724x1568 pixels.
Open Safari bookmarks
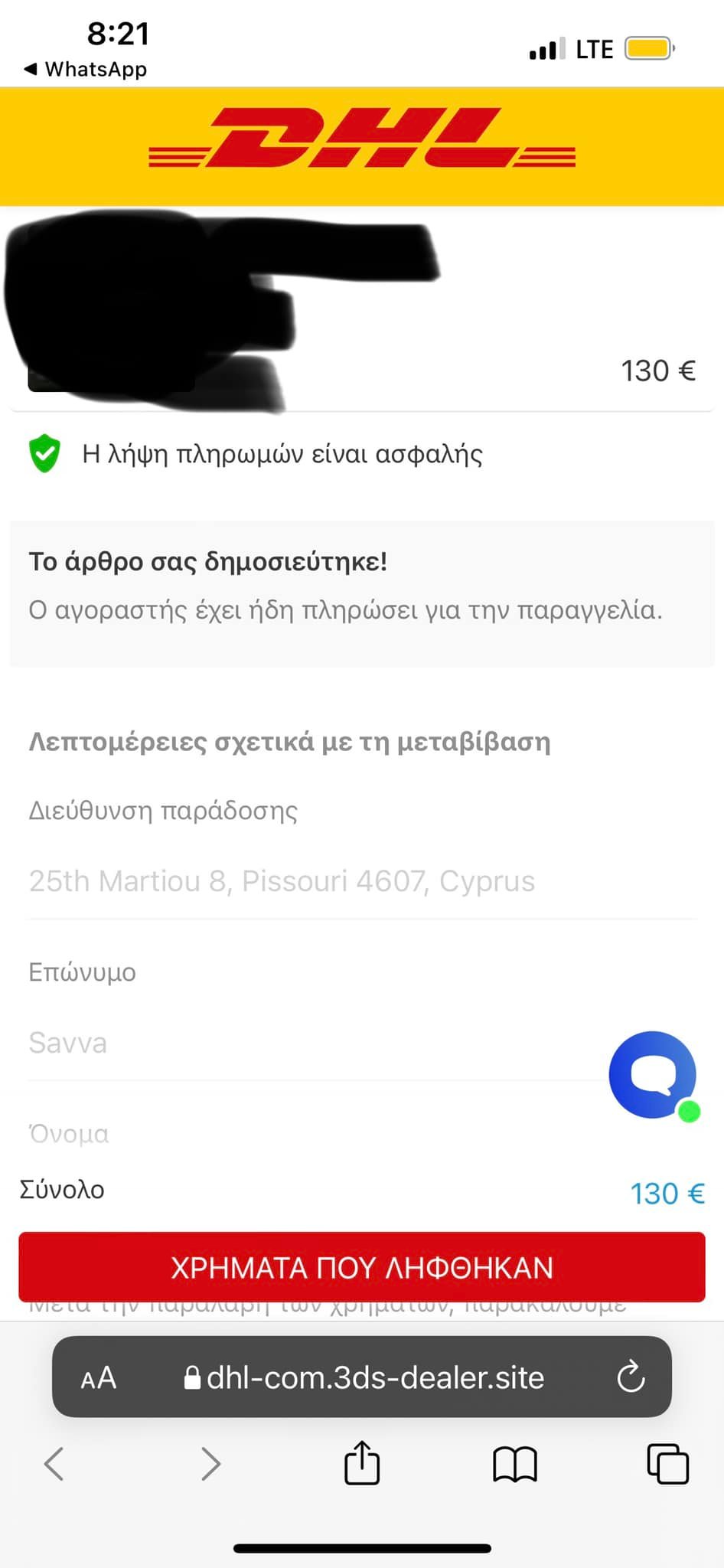515,1465
